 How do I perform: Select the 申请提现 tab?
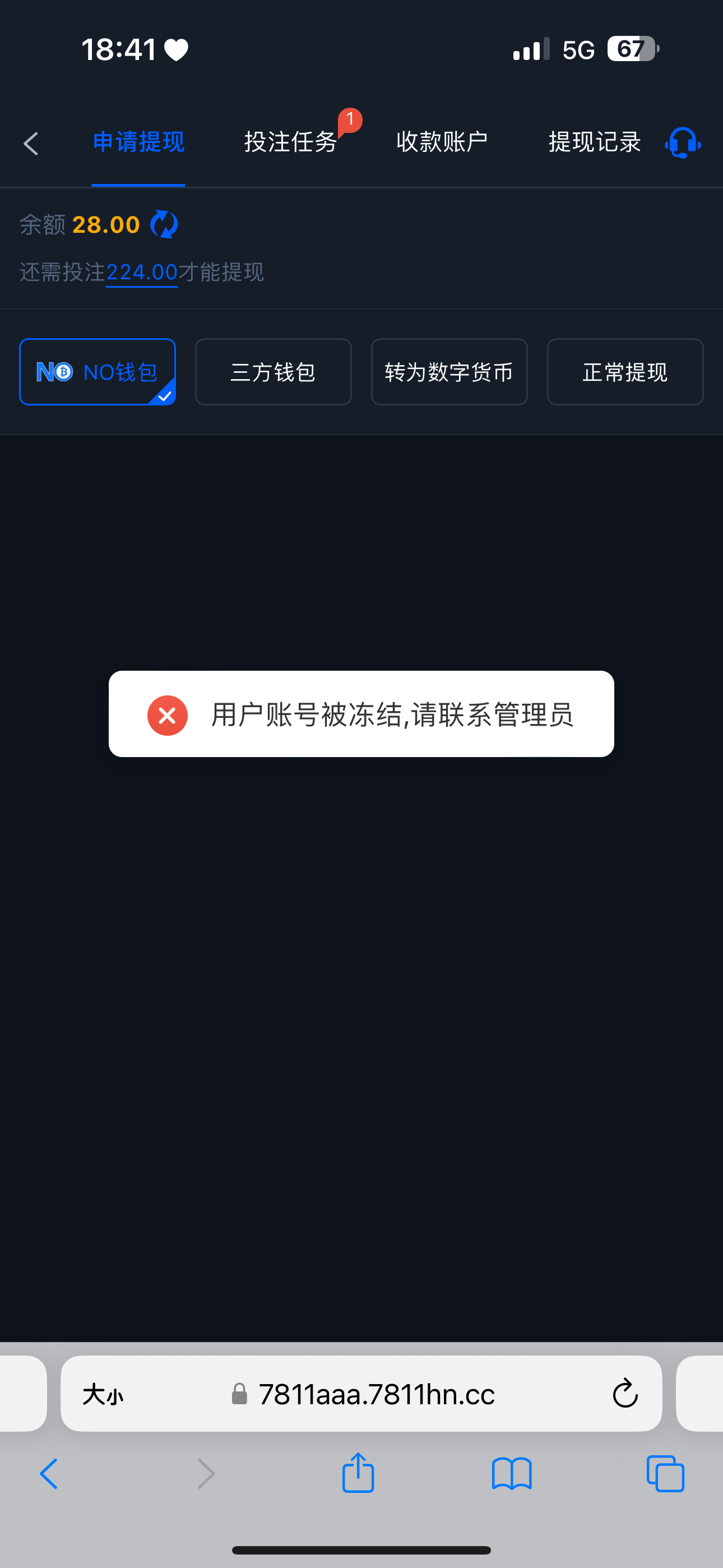pos(139,142)
